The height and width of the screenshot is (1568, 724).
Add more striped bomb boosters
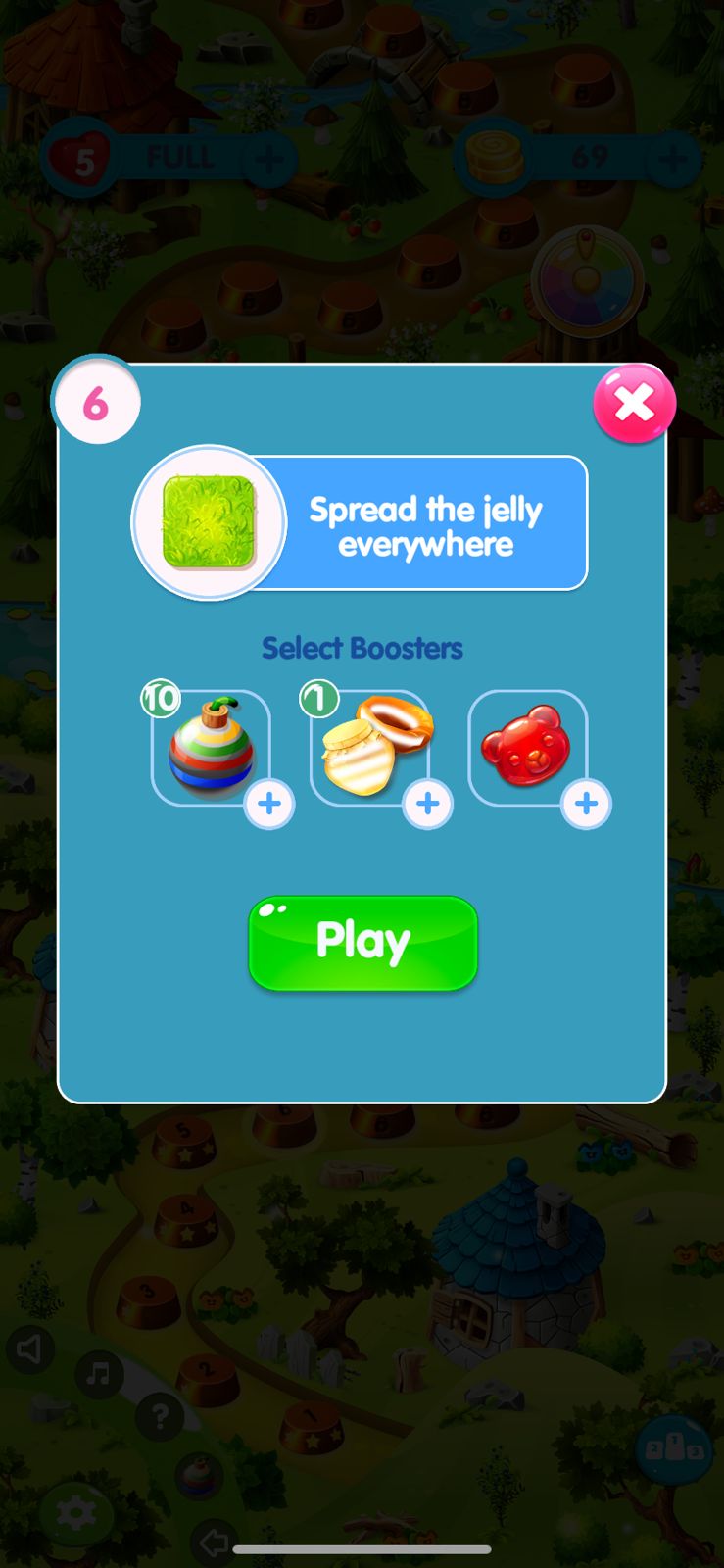269,804
